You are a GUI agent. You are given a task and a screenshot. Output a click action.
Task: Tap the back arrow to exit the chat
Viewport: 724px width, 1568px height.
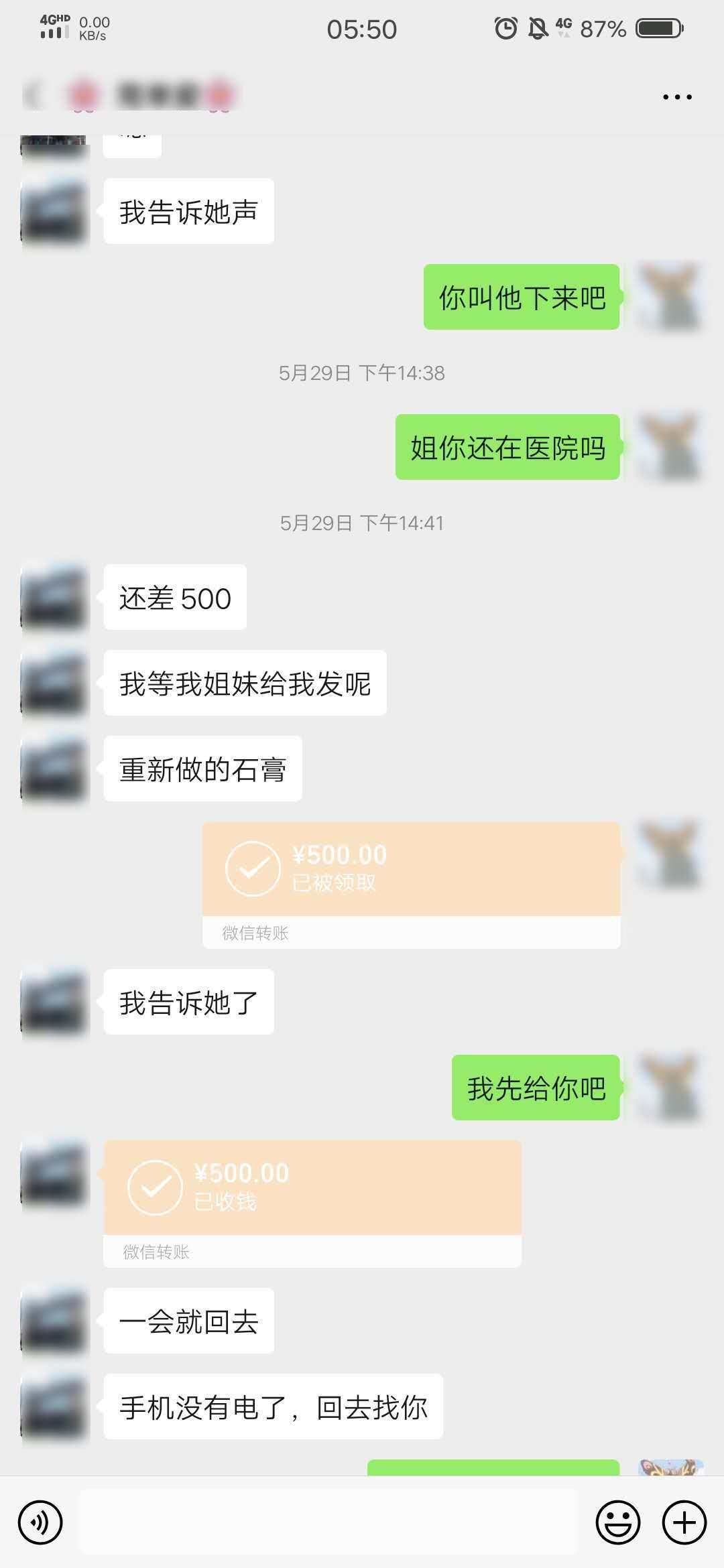click(x=33, y=95)
